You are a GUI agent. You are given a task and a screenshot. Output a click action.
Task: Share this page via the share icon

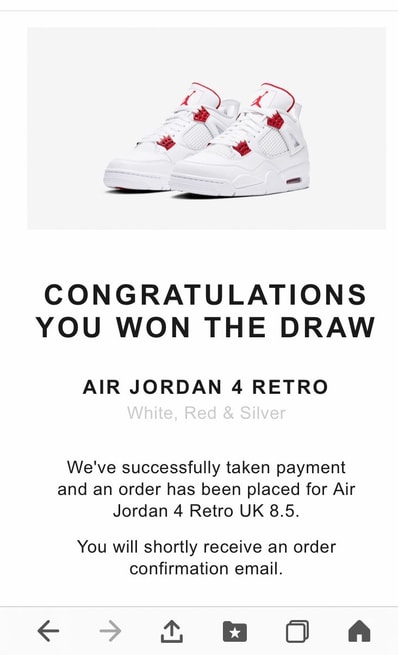coord(172,631)
